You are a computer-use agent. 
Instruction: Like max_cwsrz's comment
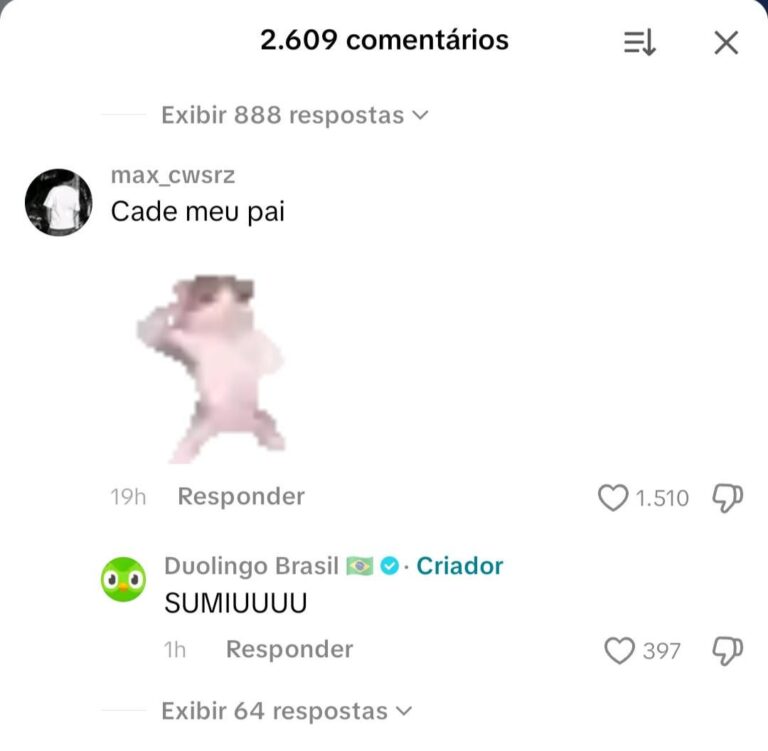tap(613, 497)
